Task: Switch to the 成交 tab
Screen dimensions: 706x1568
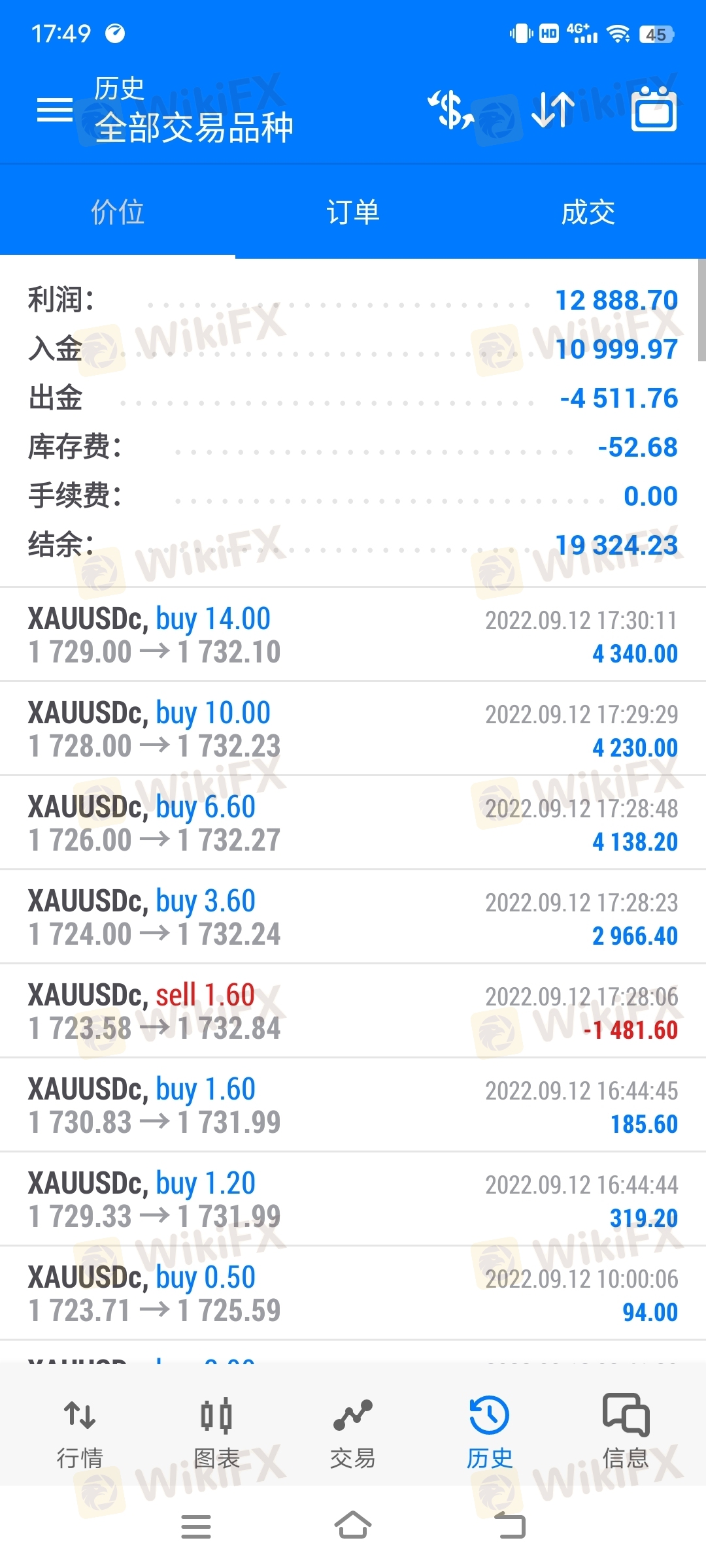Action: coord(588,212)
